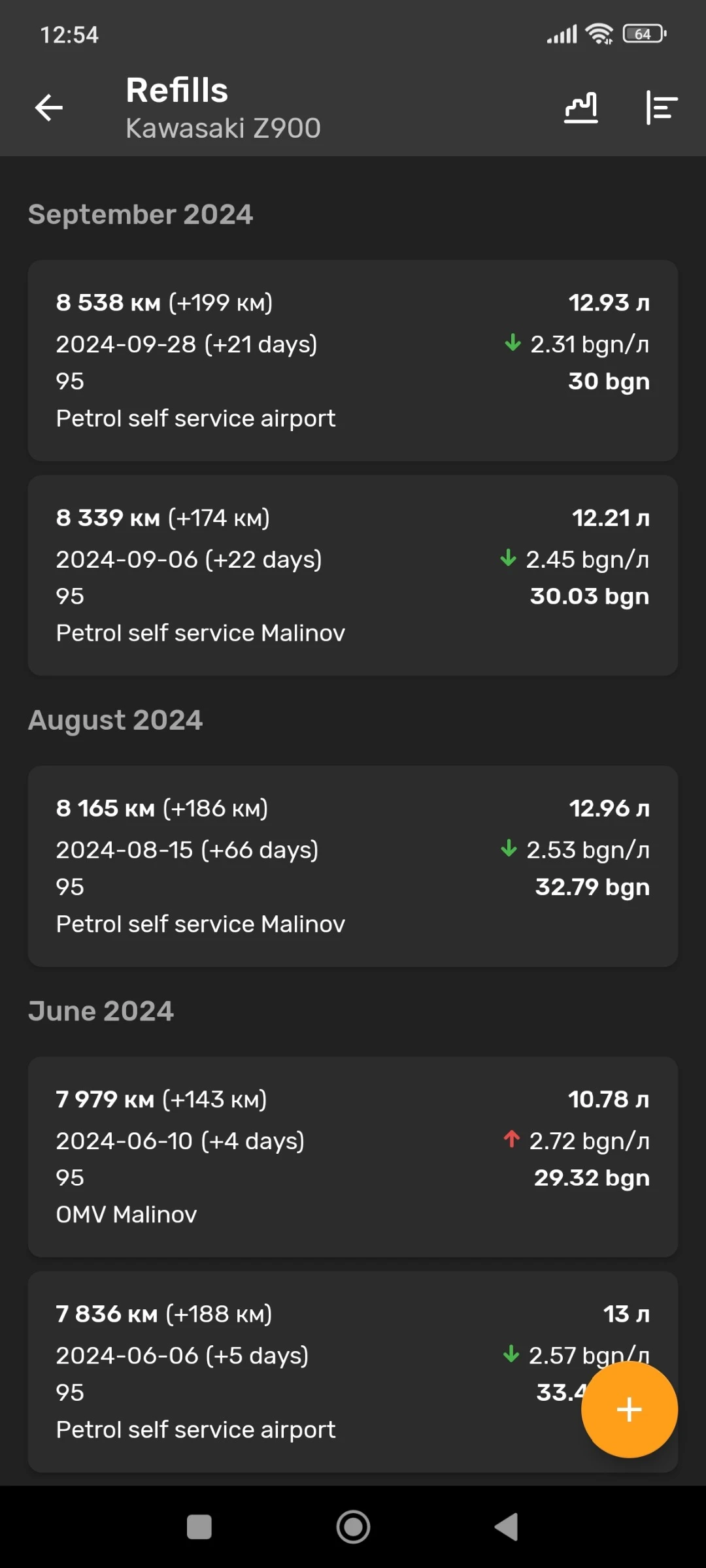Image resolution: width=706 pixels, height=1568 pixels.
Task: Tap the system home button
Action: (353, 1527)
